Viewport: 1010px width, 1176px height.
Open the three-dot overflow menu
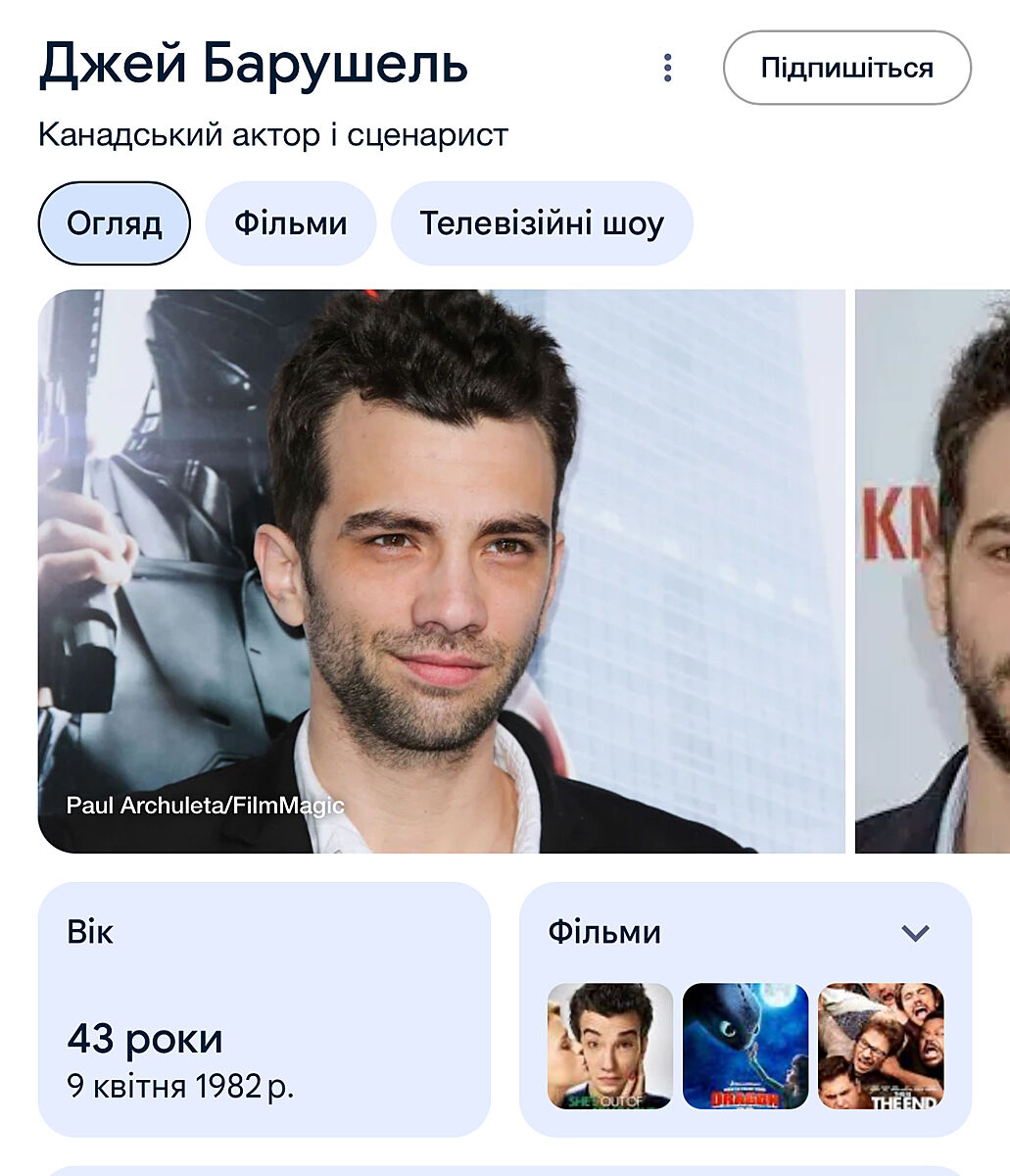[667, 68]
